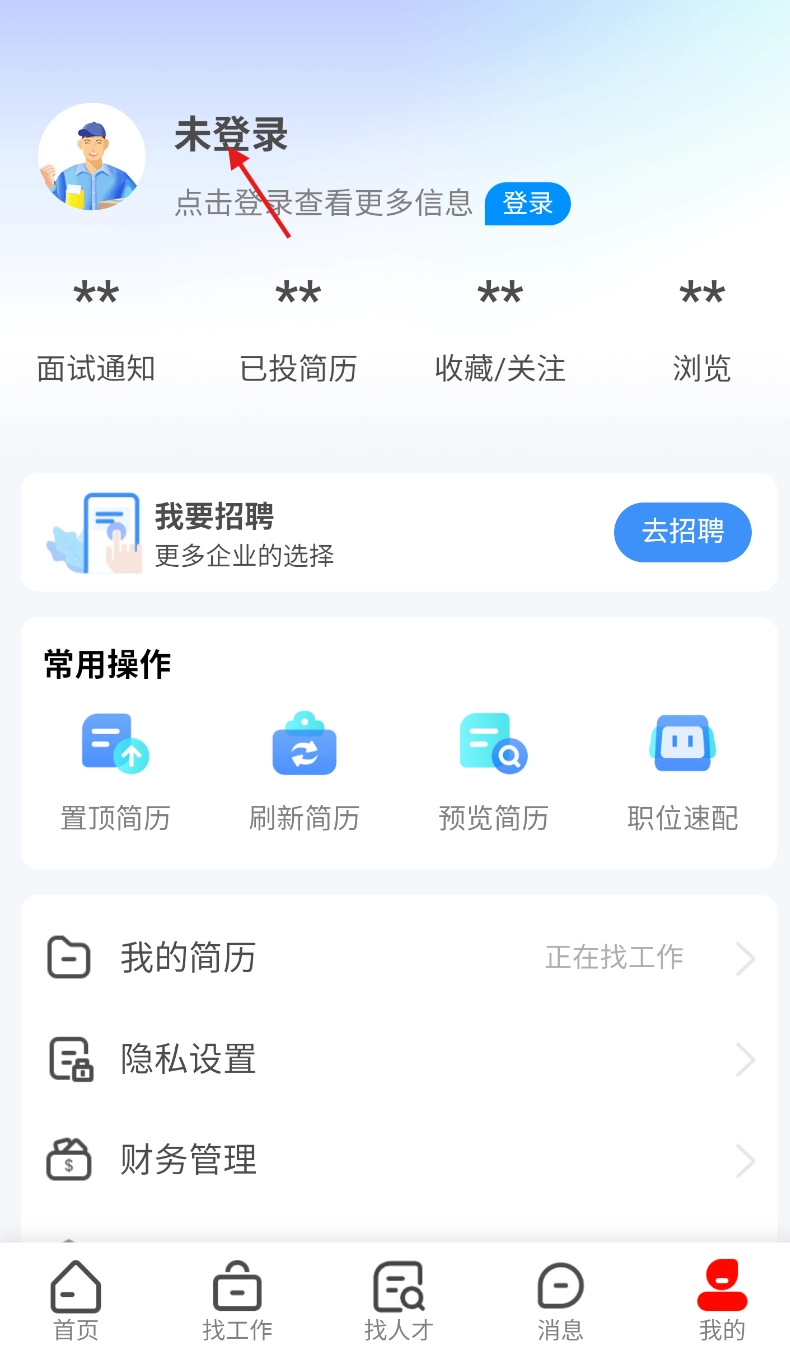The height and width of the screenshot is (1357, 790).
Task: Open 收藏/关注 favorites
Action: [x=500, y=330]
